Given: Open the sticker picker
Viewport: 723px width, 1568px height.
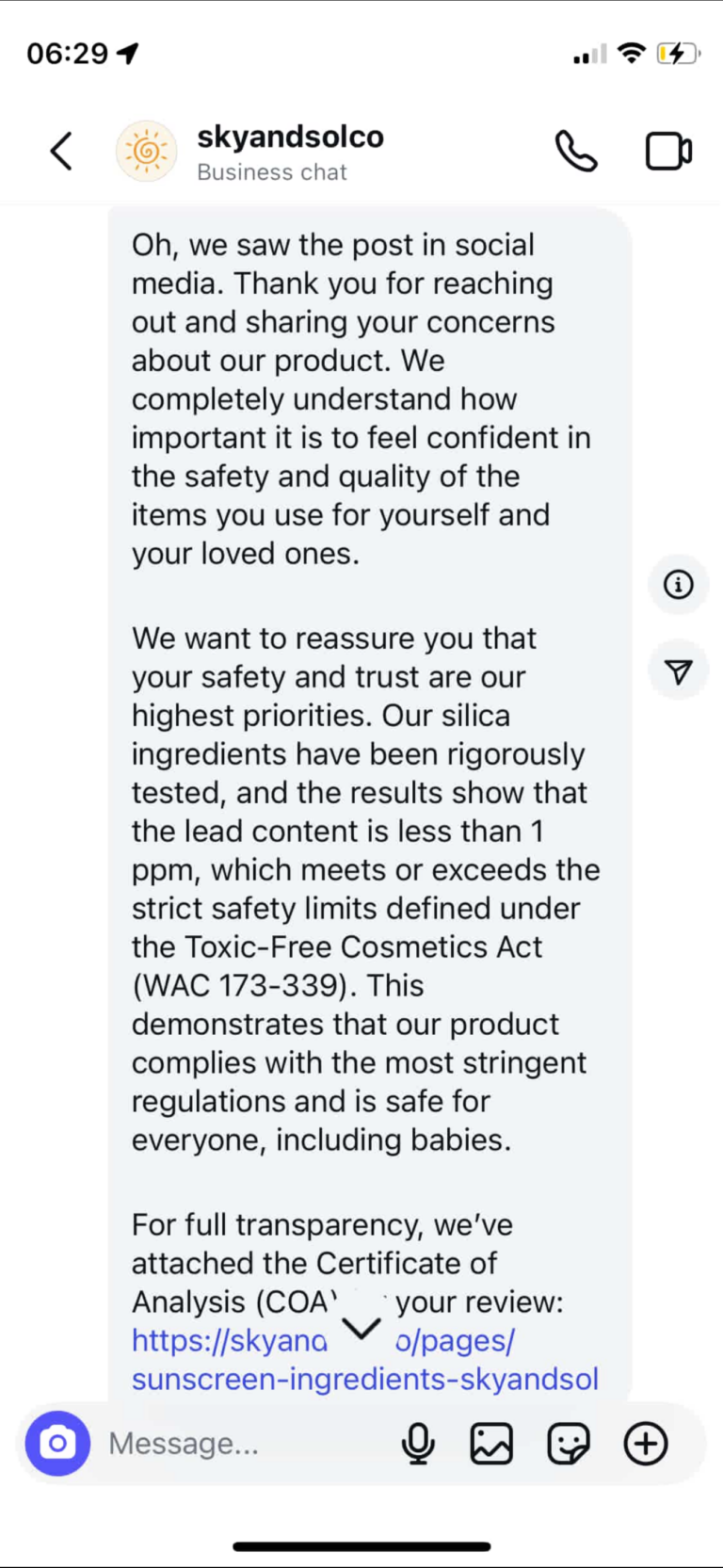Looking at the screenshot, I should [569, 1443].
